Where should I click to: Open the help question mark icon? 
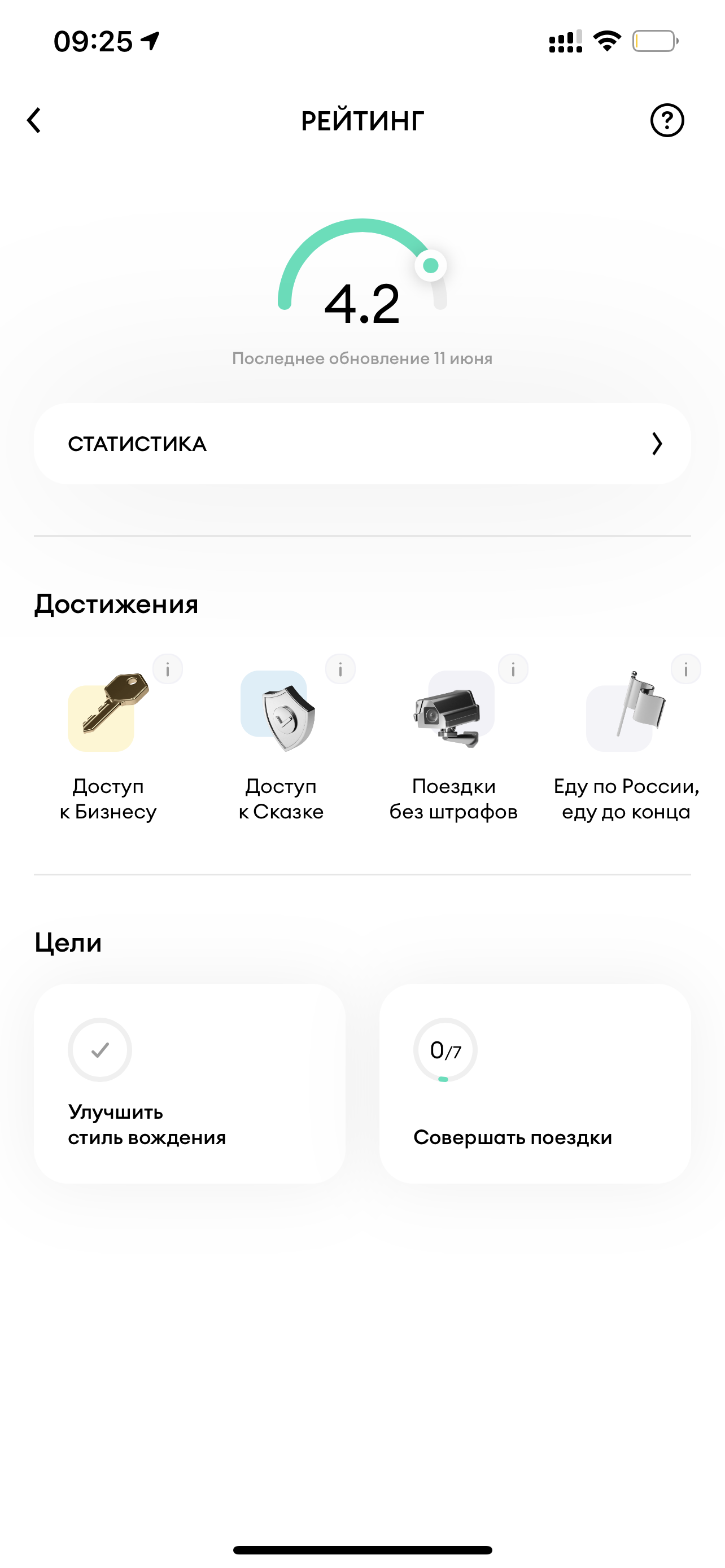pyautogui.click(x=667, y=120)
